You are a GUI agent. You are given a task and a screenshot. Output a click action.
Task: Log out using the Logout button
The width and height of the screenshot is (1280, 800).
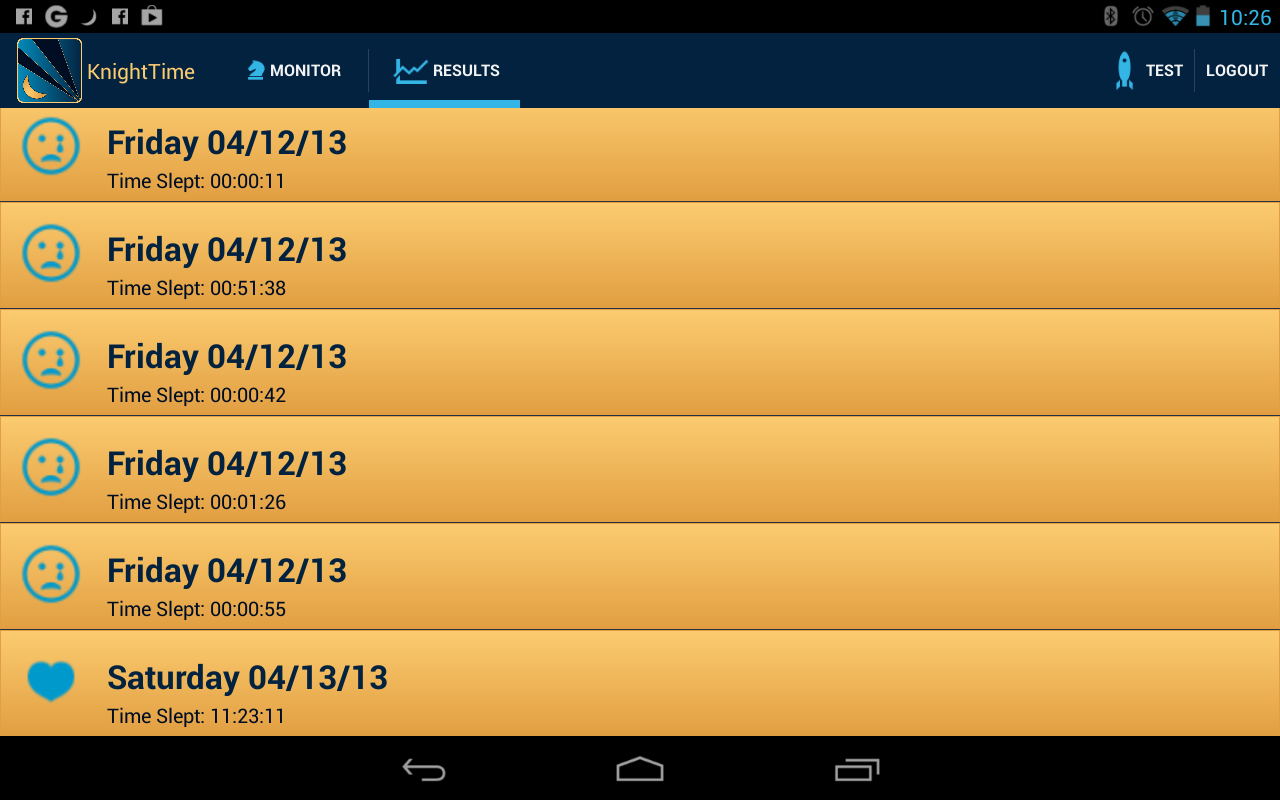pos(1236,70)
